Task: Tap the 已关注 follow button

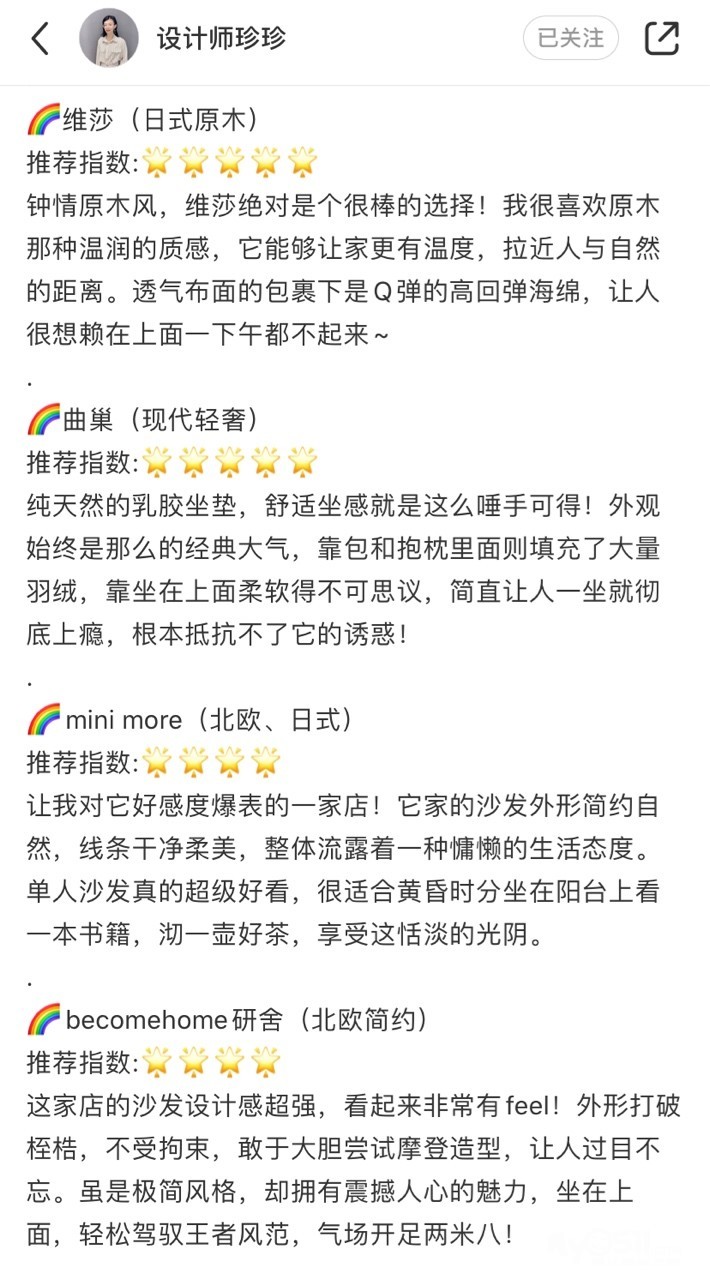Action: click(x=570, y=39)
